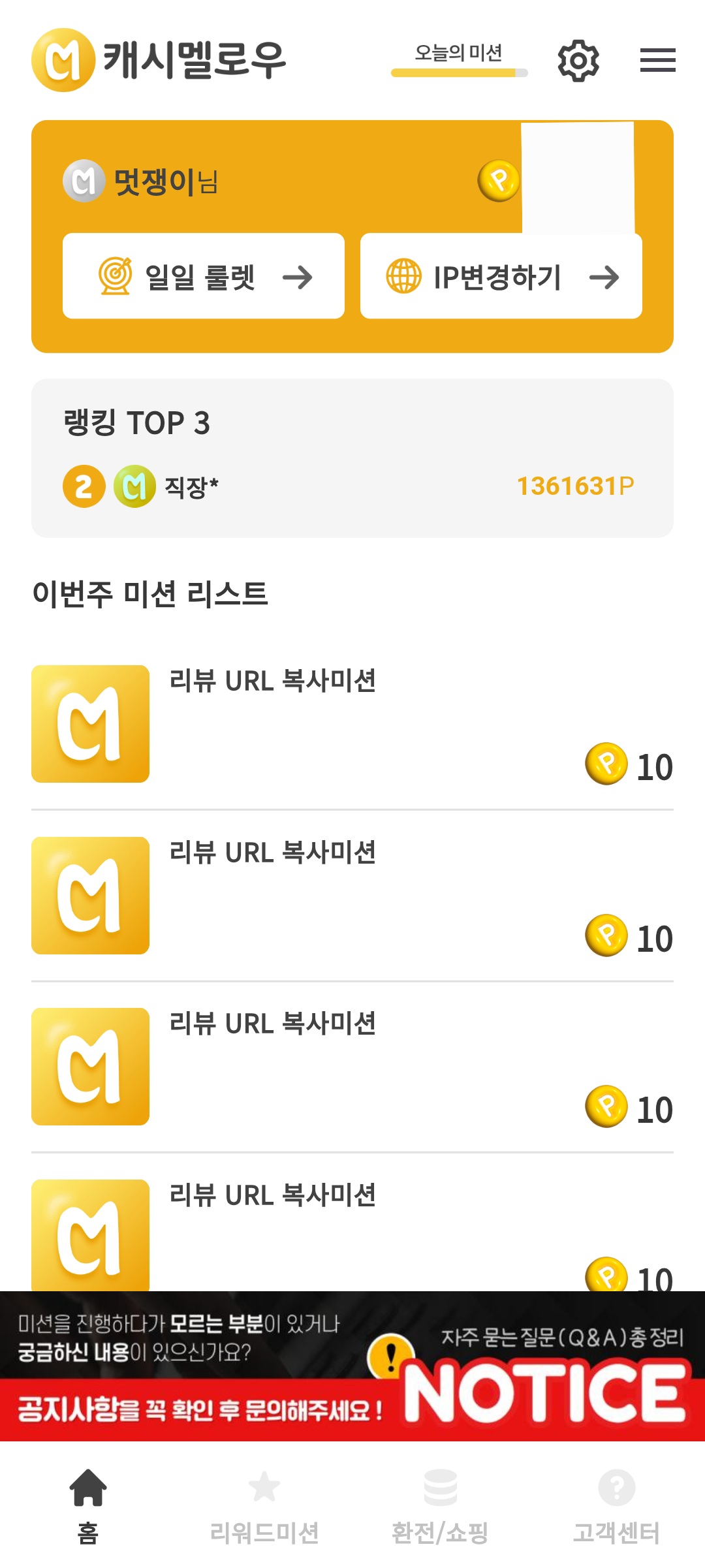
Task: Select the roulette target icon in 일일 룰렛
Action: [x=114, y=277]
